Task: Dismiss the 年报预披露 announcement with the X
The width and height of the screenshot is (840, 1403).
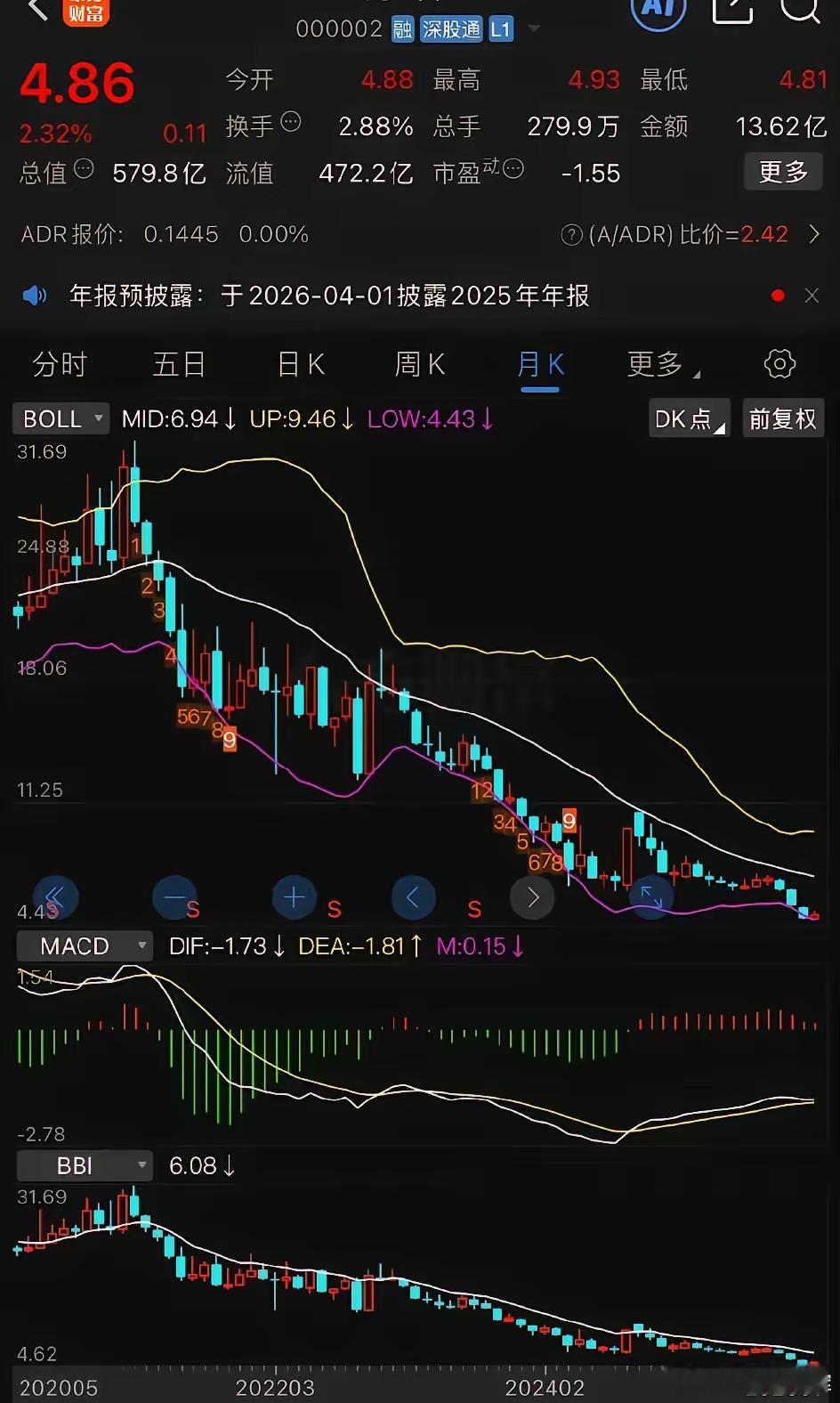Action: pyautogui.click(x=811, y=295)
